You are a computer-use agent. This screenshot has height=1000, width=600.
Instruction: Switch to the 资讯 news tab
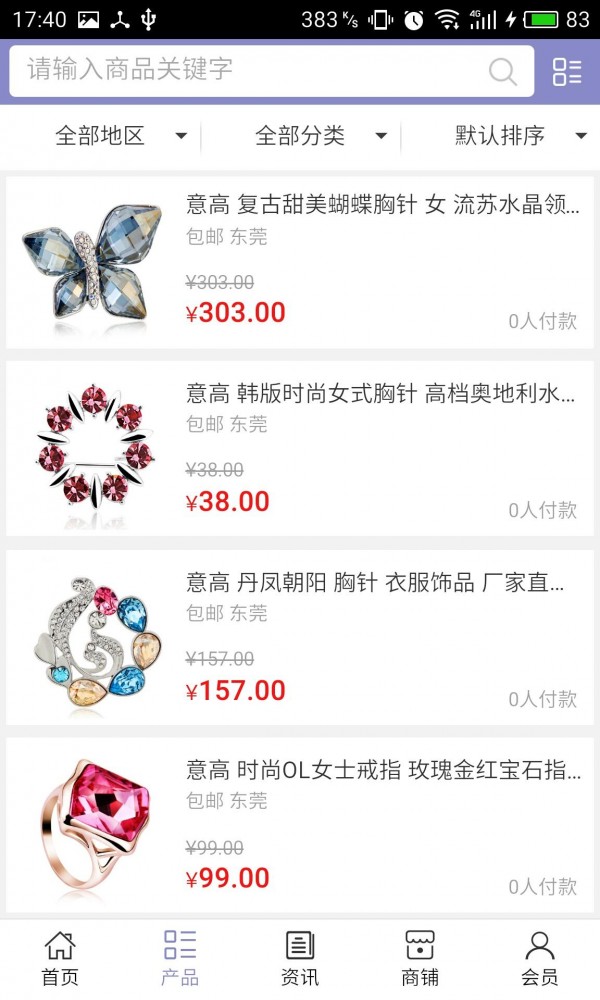click(300, 959)
